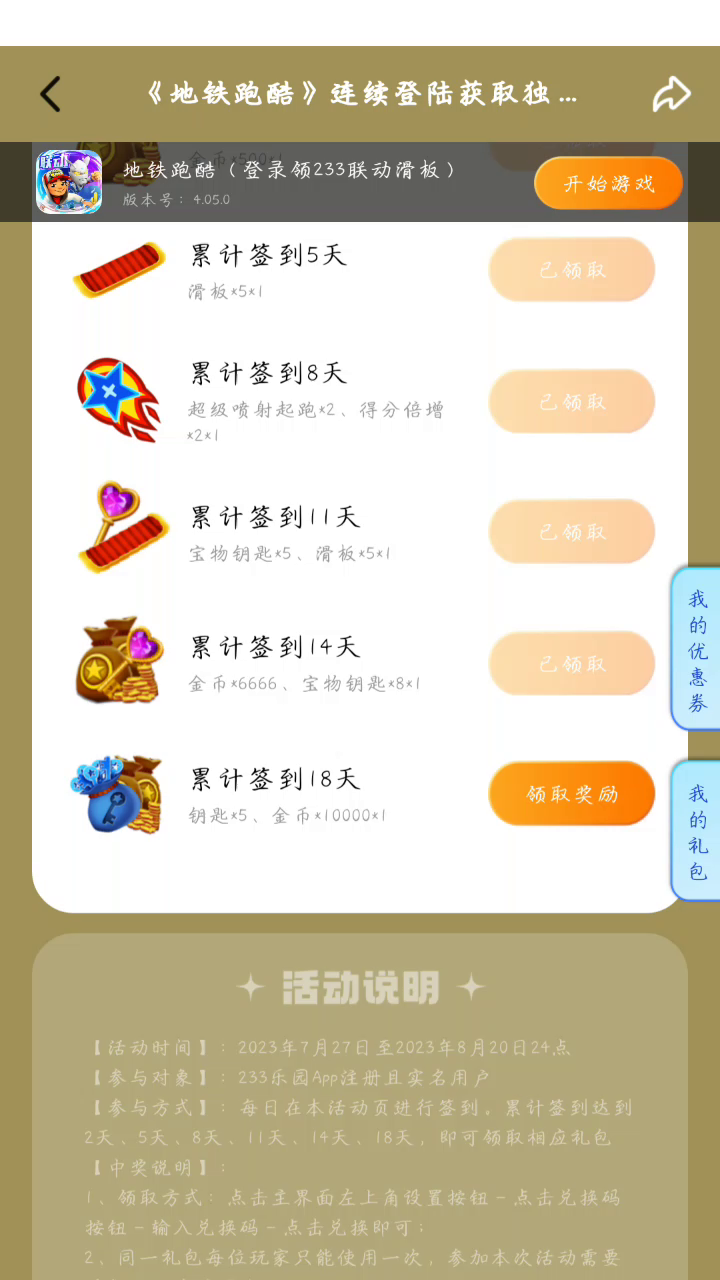Share this activity page
This screenshot has height=1280, width=720.
671,94
